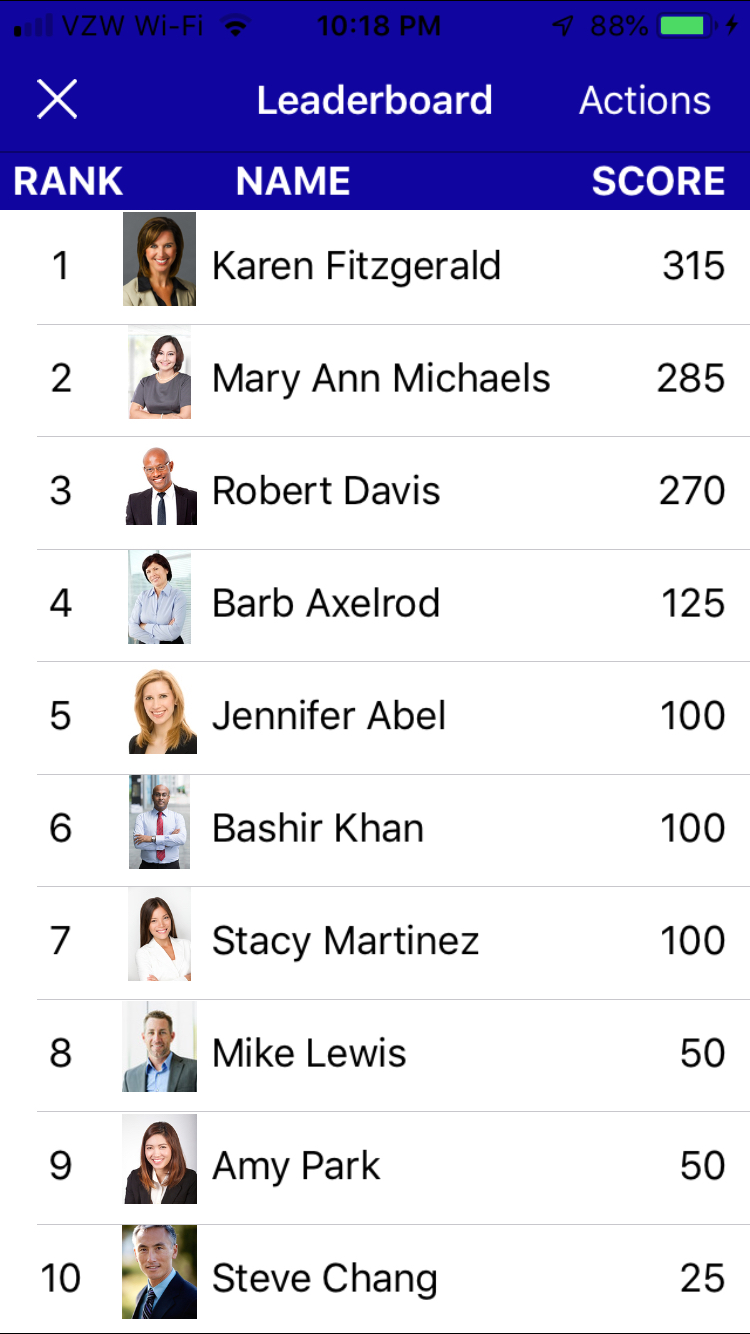
Task: Open Mike Lewis's row
Action: [375, 1055]
